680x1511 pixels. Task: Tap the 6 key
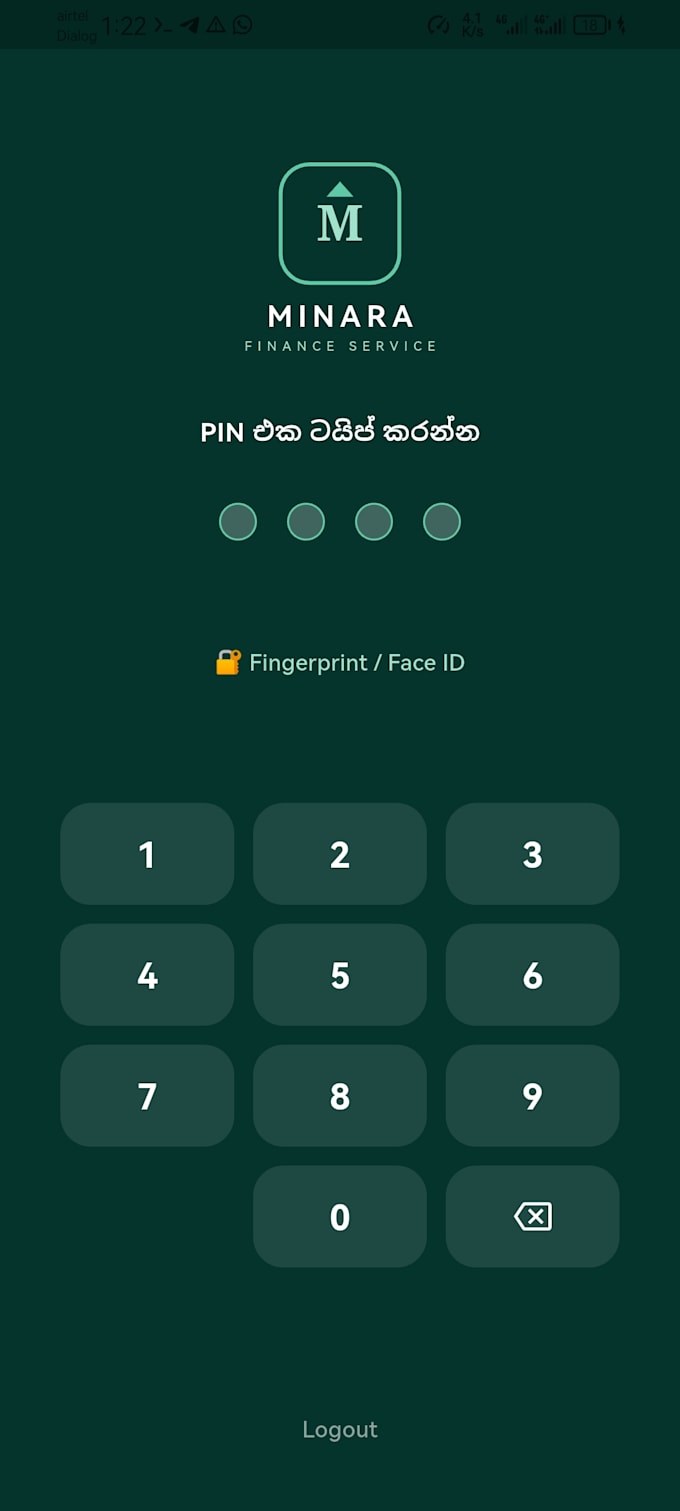click(532, 975)
